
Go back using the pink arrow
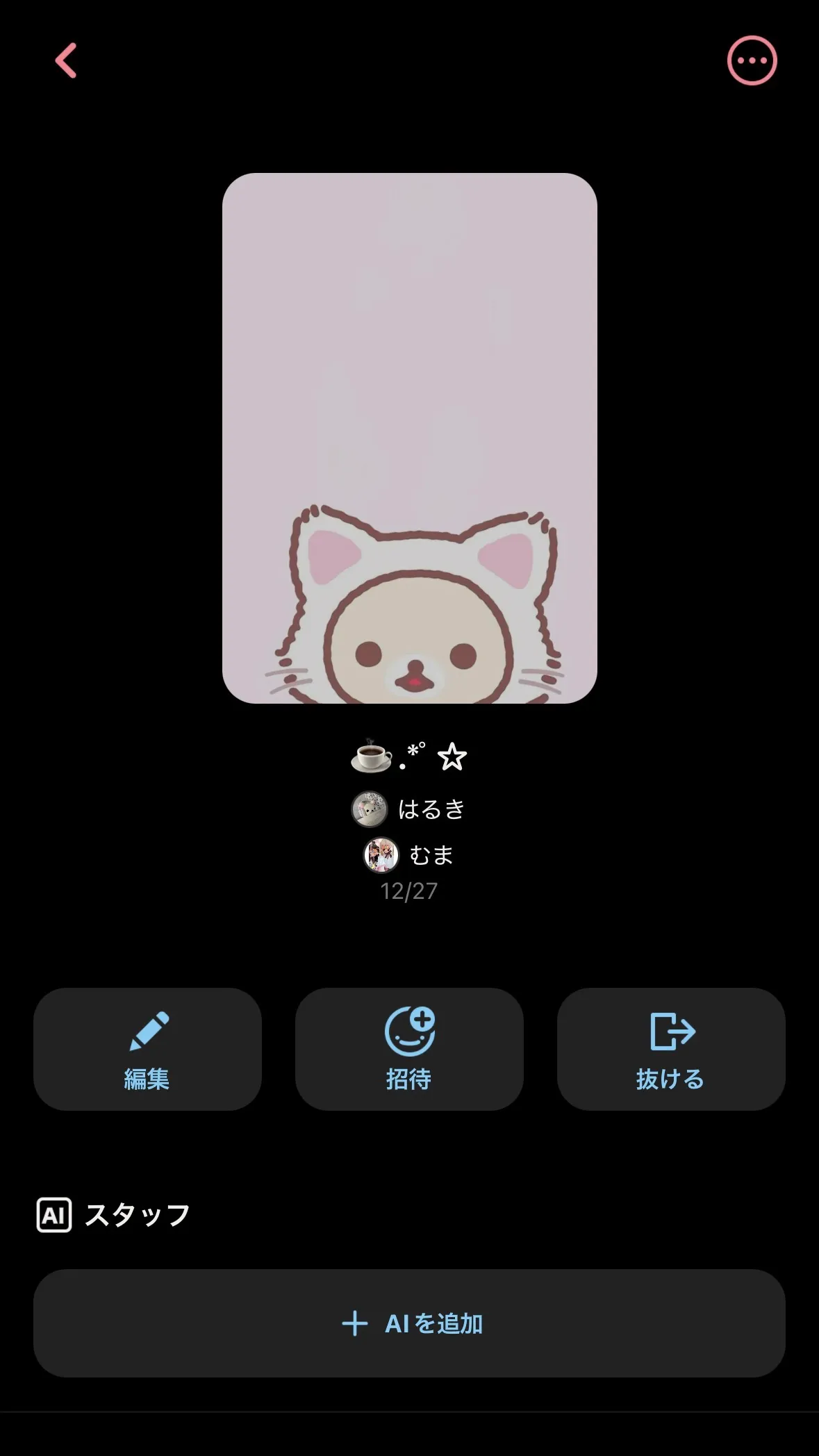(66, 61)
